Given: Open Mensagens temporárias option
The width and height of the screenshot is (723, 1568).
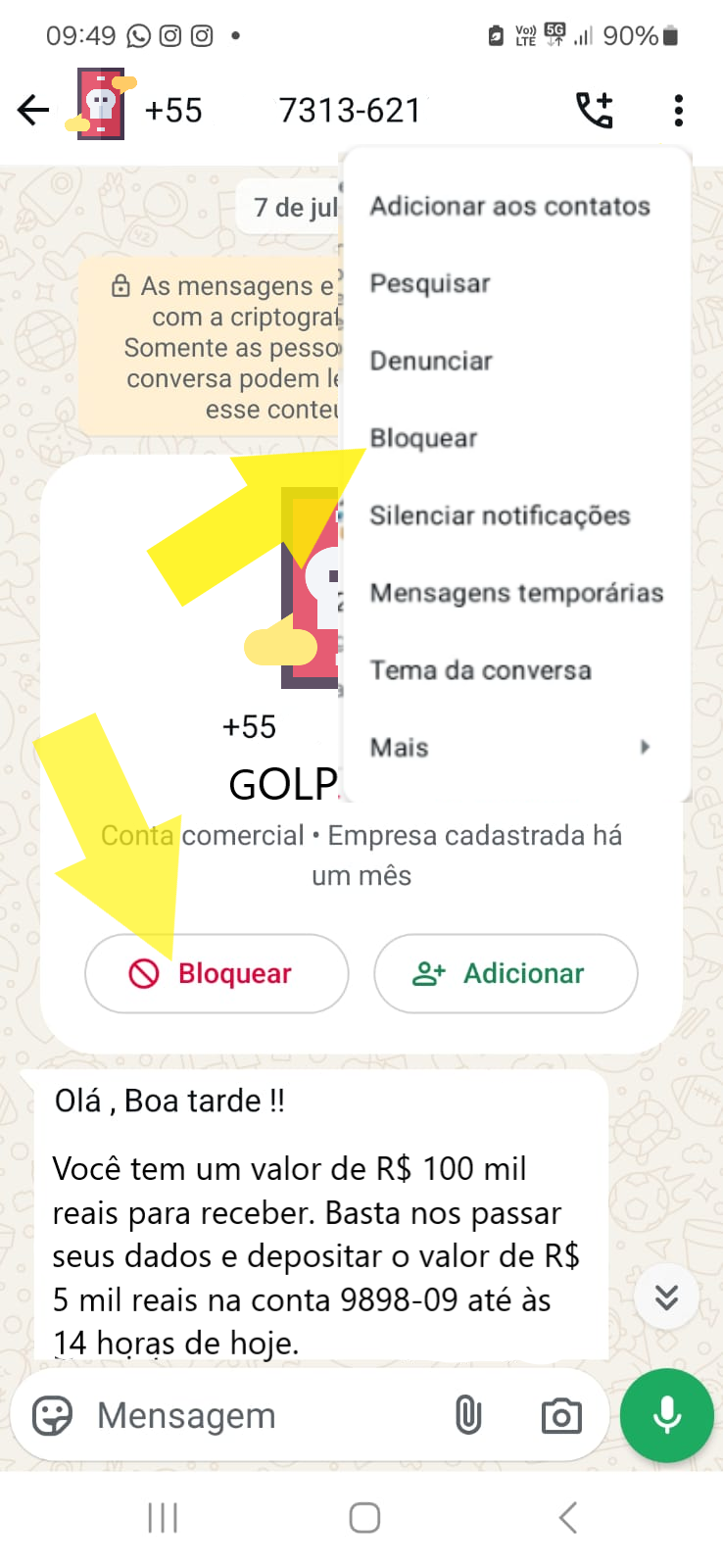Looking at the screenshot, I should coord(516,593).
